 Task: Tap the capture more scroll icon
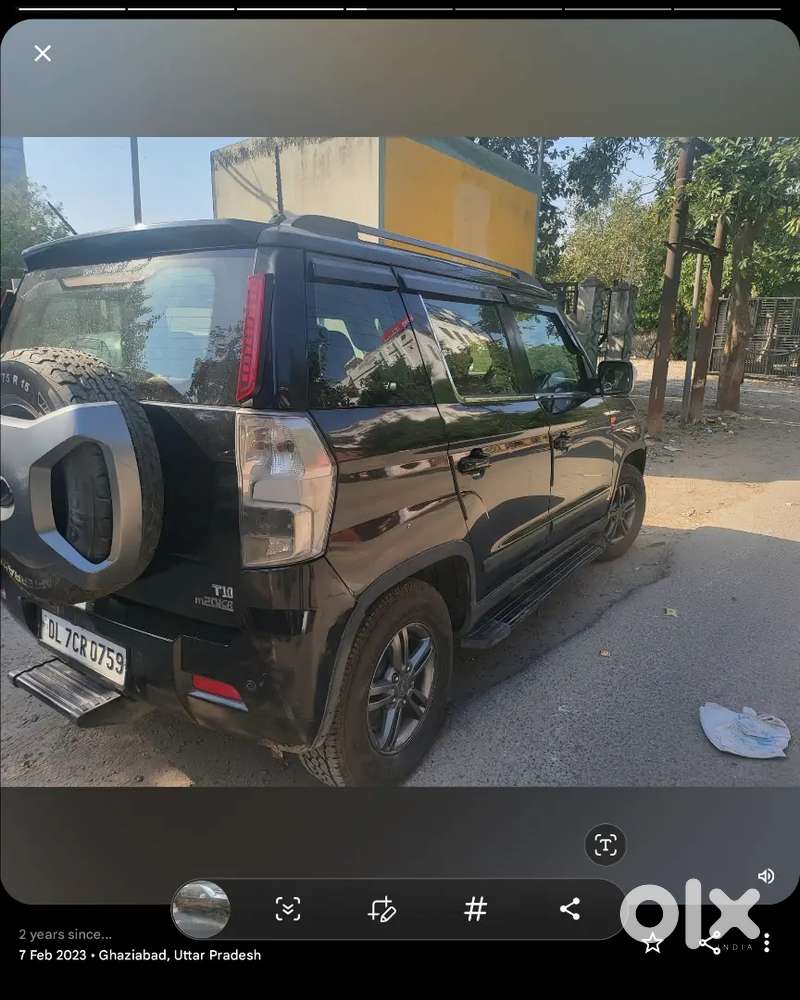(x=288, y=909)
